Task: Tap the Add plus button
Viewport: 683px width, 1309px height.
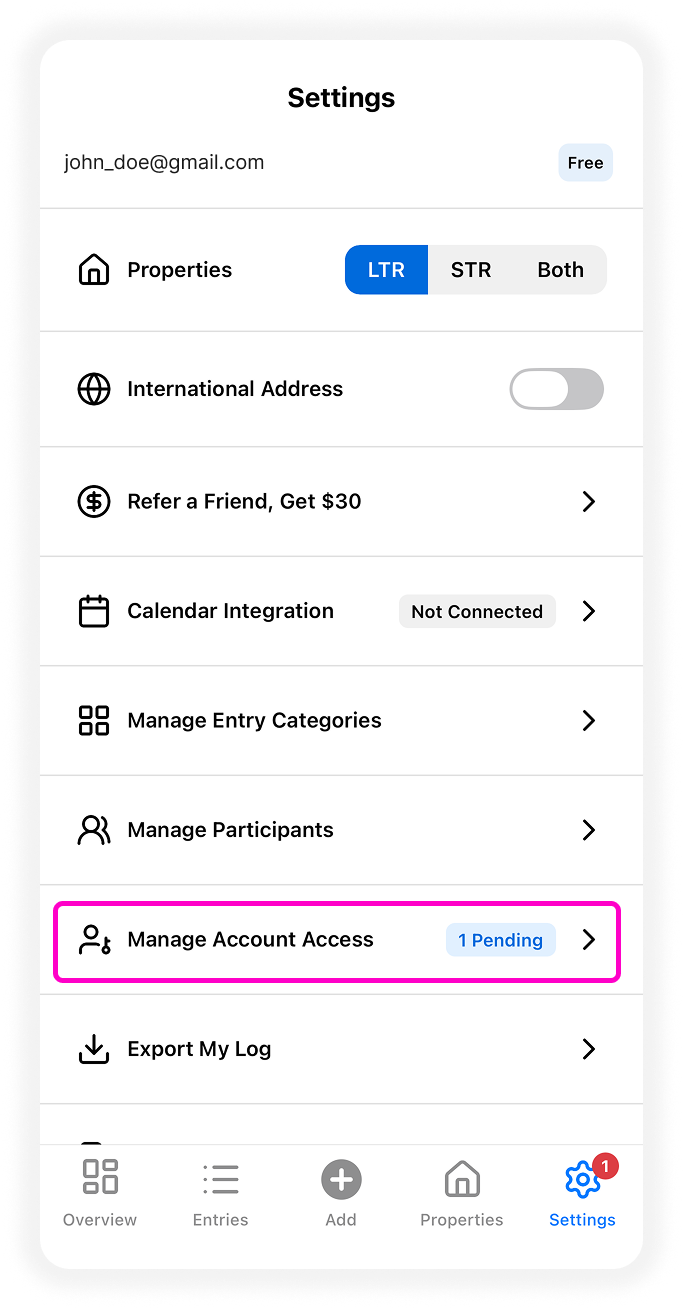Action: coord(341,1181)
